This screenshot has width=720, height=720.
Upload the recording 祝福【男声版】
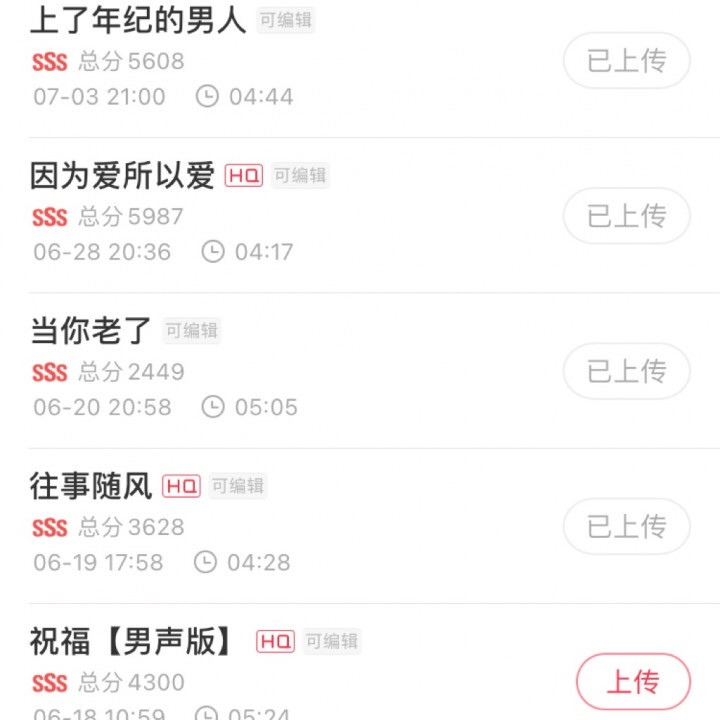click(x=633, y=683)
